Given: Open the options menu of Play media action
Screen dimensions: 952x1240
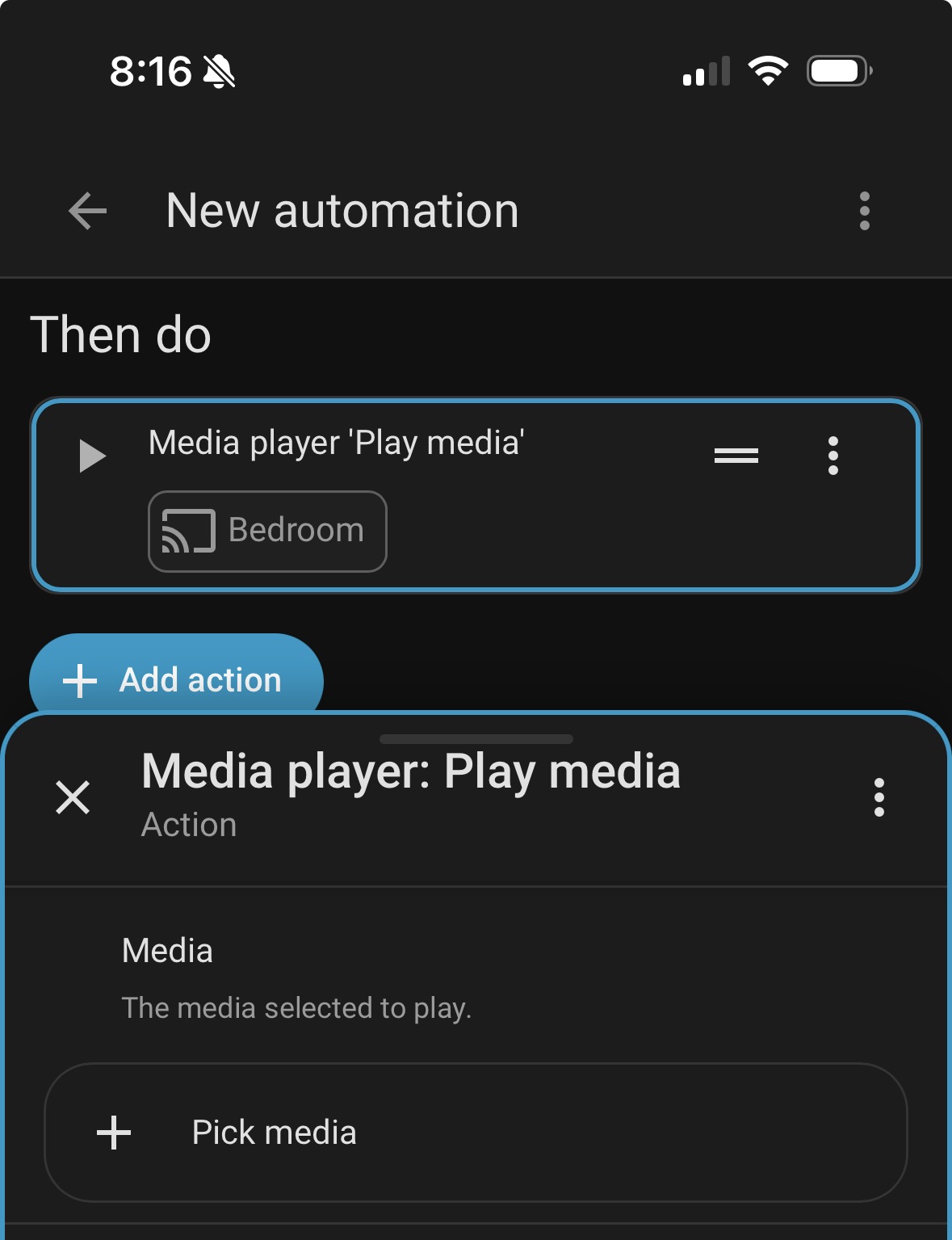Looking at the screenshot, I should point(833,456).
